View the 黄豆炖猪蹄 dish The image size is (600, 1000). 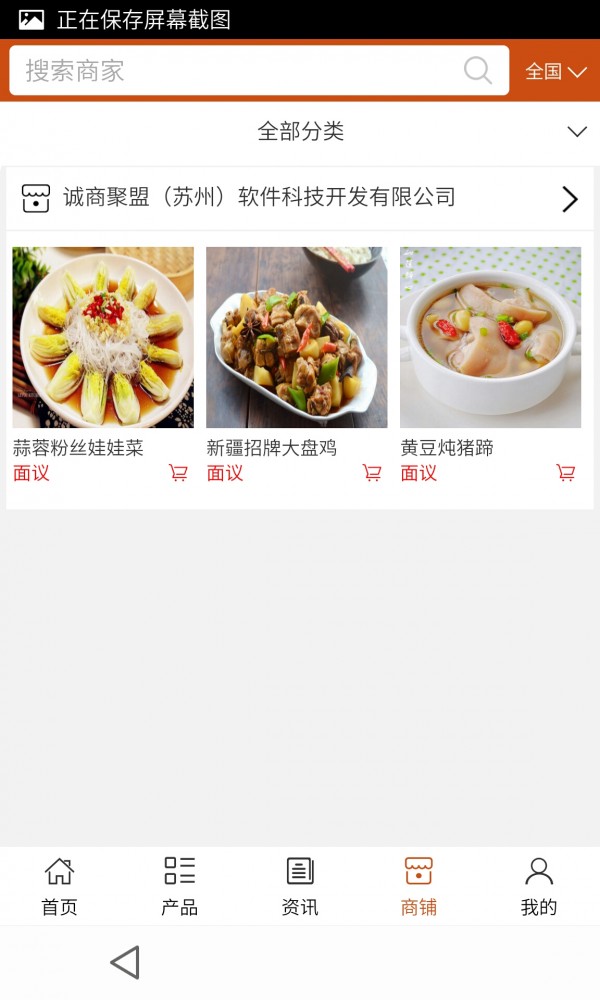click(490, 338)
